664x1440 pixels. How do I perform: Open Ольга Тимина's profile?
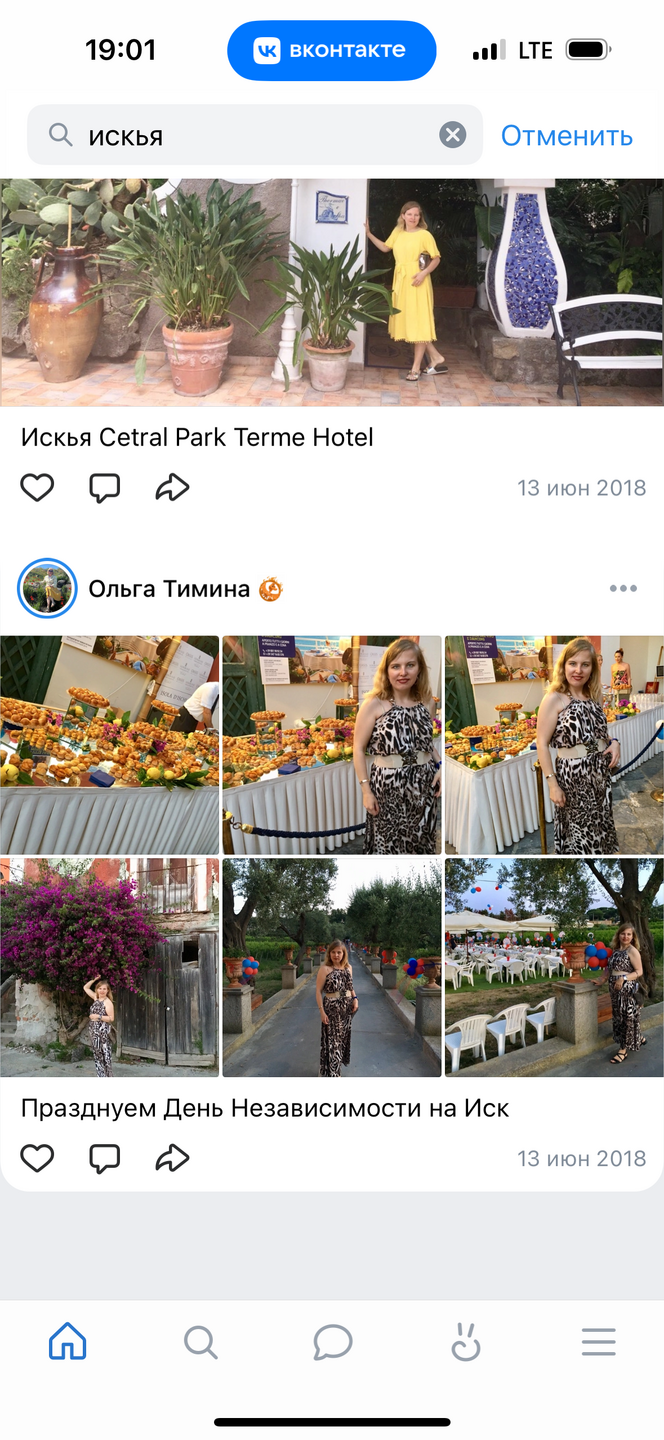(169, 589)
